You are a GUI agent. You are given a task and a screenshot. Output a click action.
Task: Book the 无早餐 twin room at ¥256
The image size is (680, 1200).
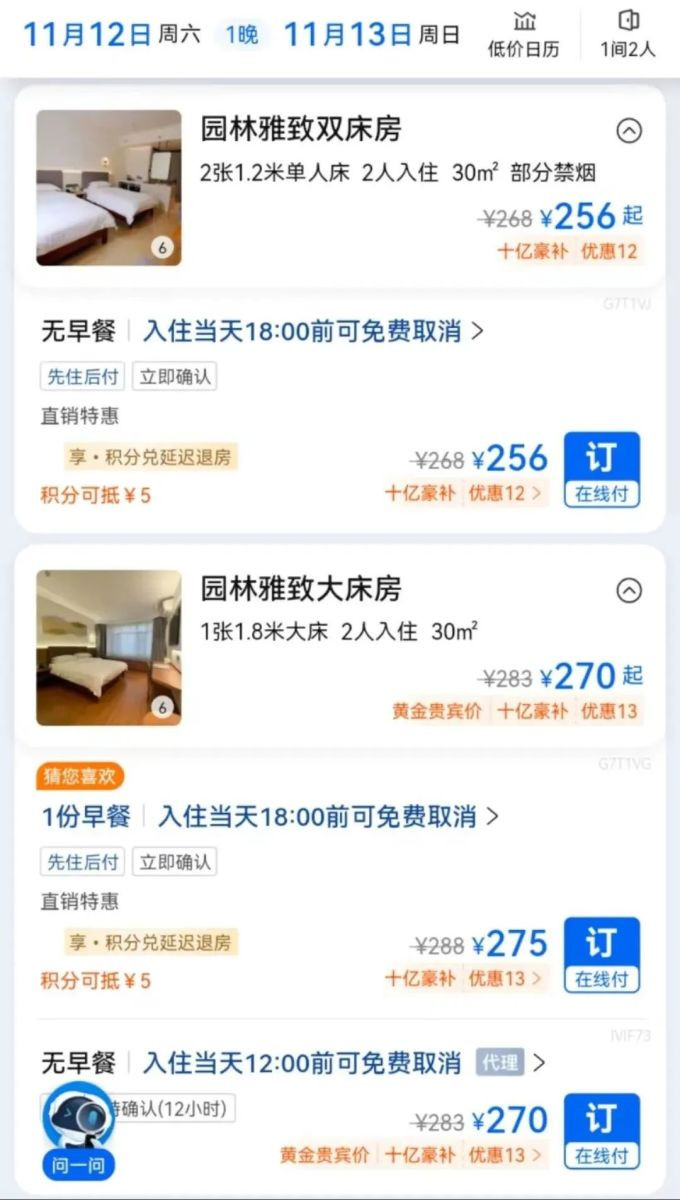pos(601,469)
